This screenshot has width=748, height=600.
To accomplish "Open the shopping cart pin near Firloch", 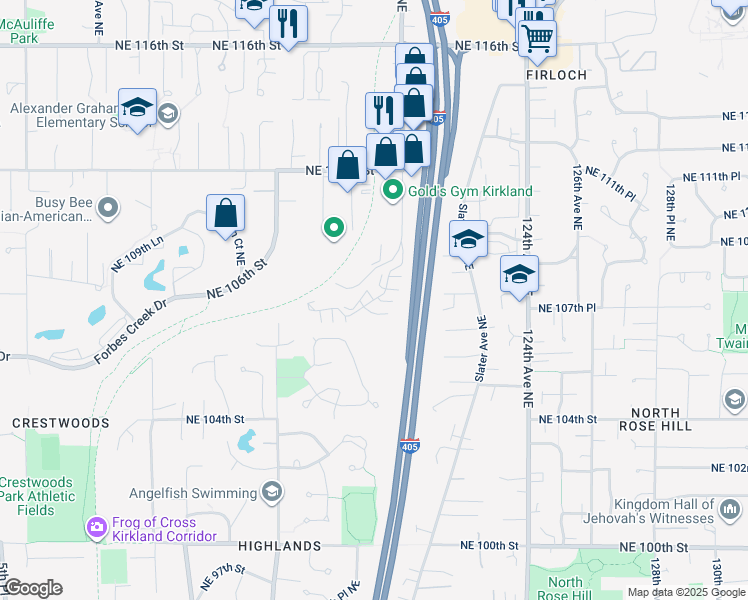I will 537,42.
